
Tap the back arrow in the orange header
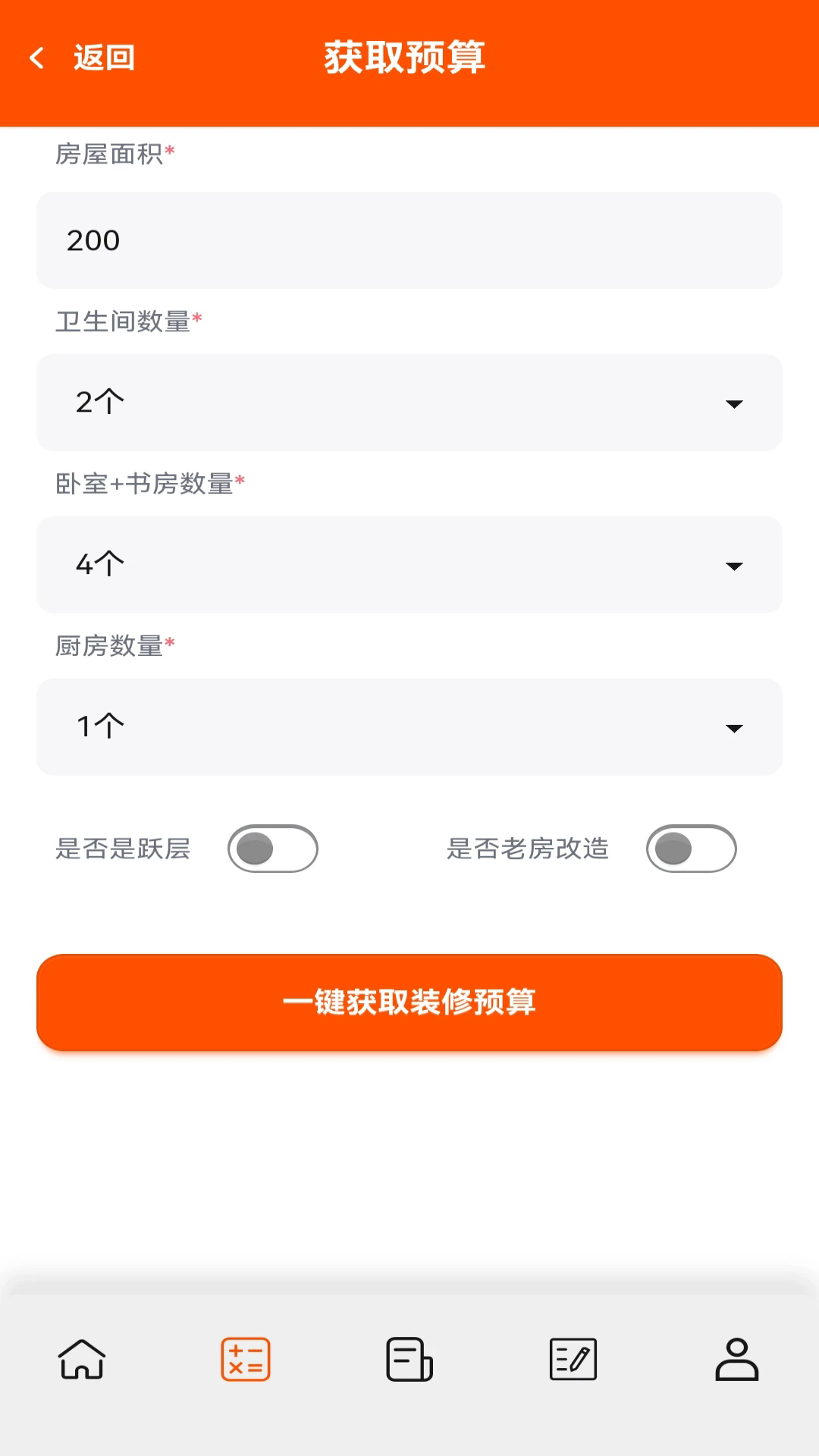(x=36, y=58)
